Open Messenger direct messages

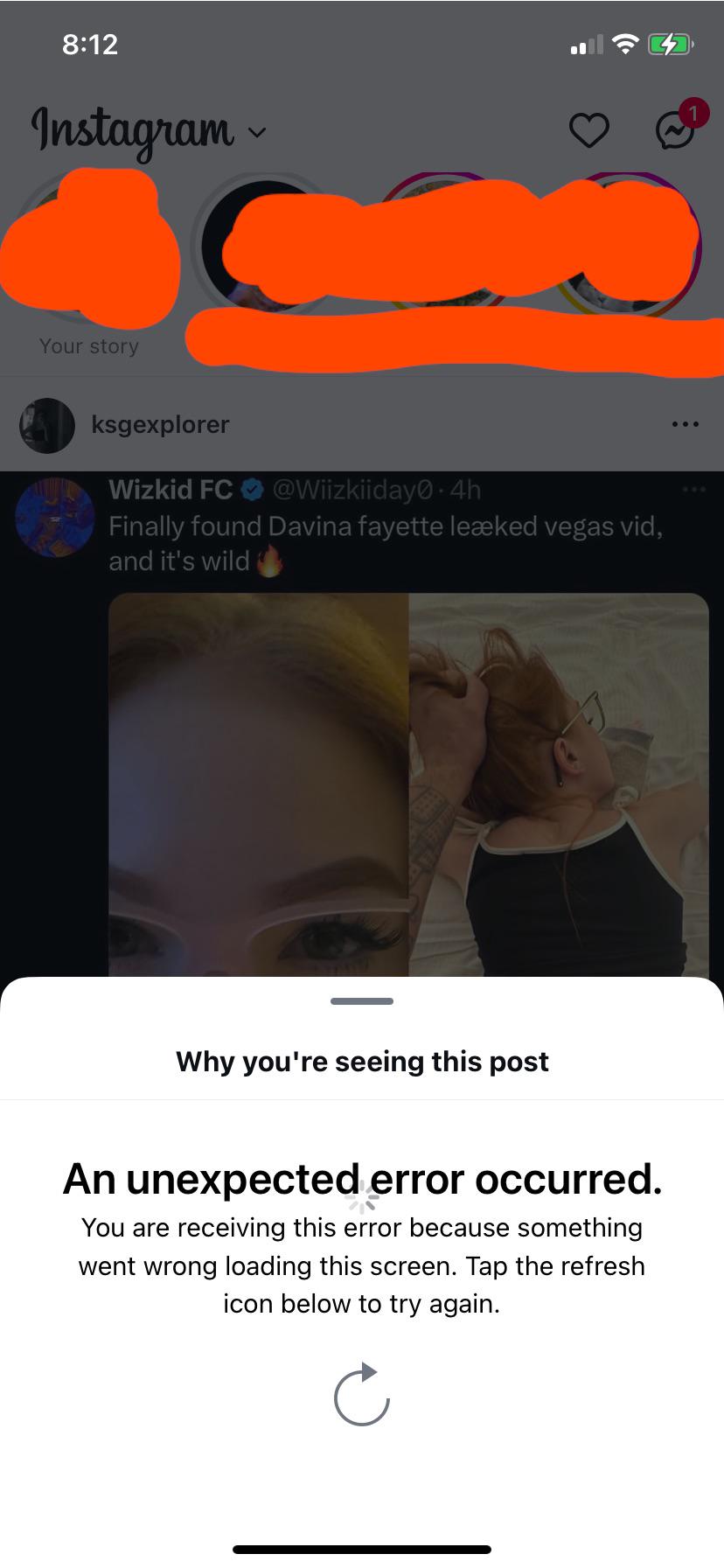(676, 130)
